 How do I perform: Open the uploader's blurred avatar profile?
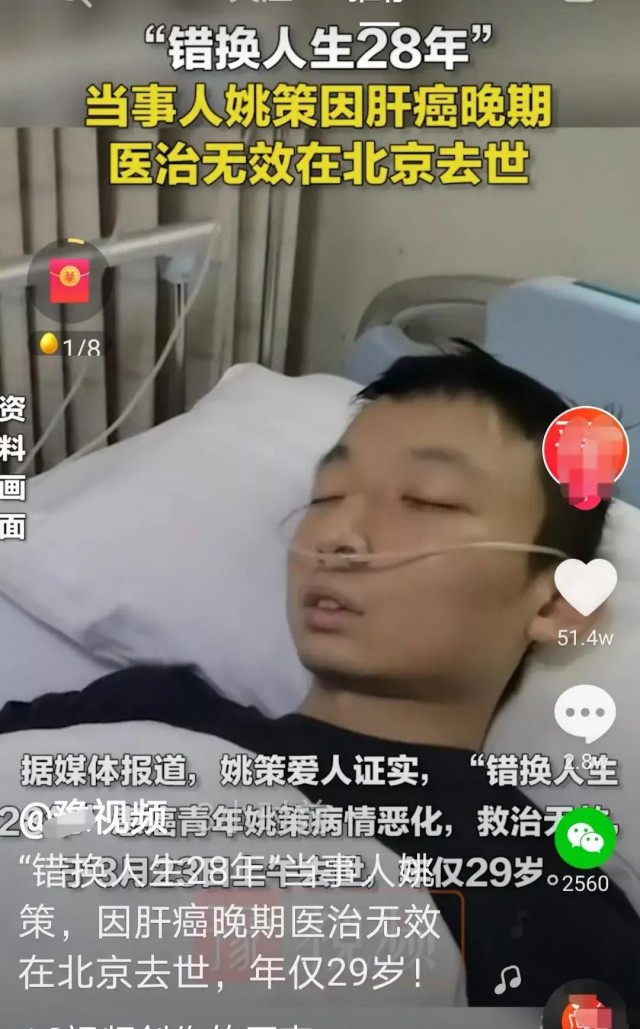(x=585, y=452)
